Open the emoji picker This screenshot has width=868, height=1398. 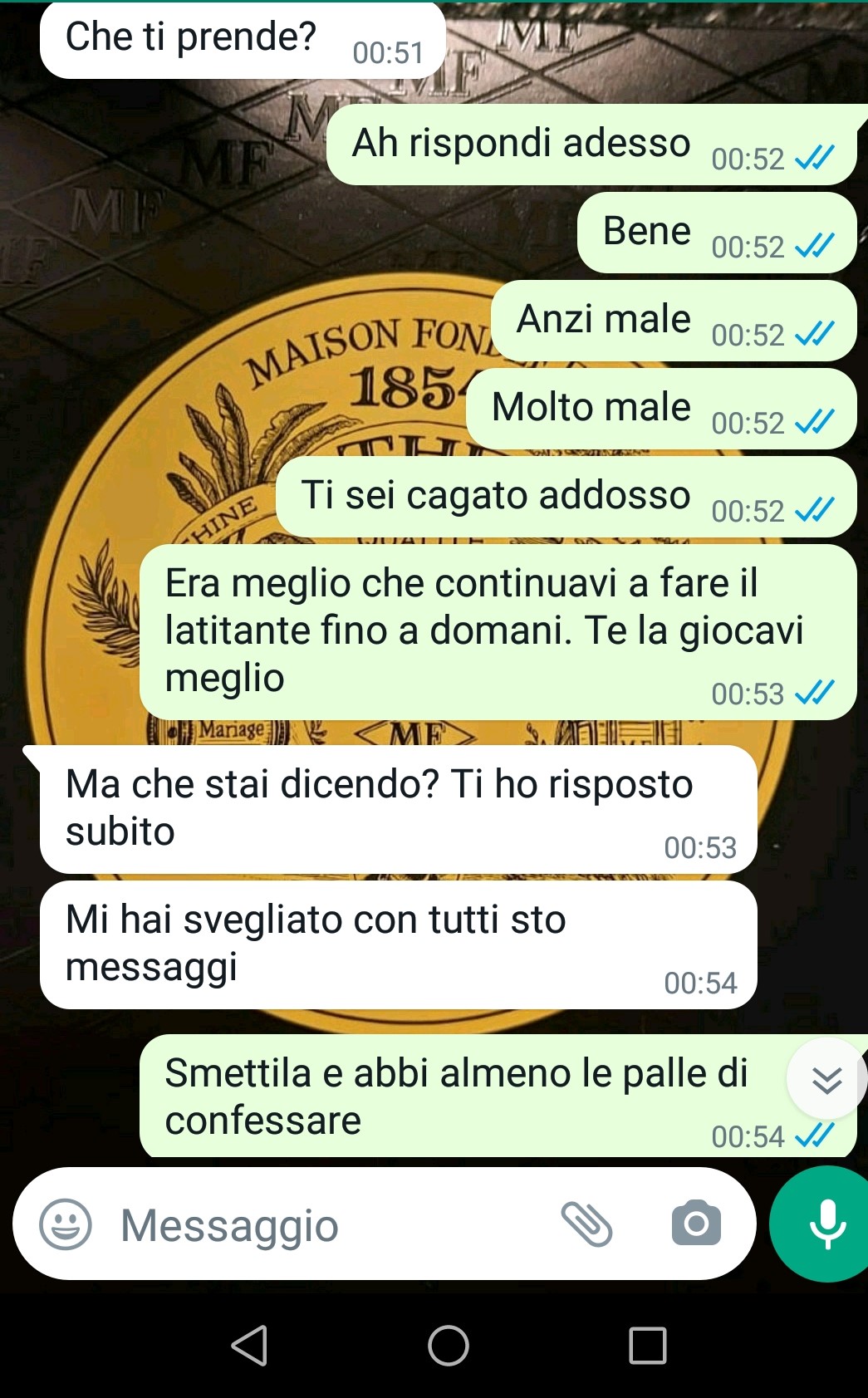click(66, 1224)
